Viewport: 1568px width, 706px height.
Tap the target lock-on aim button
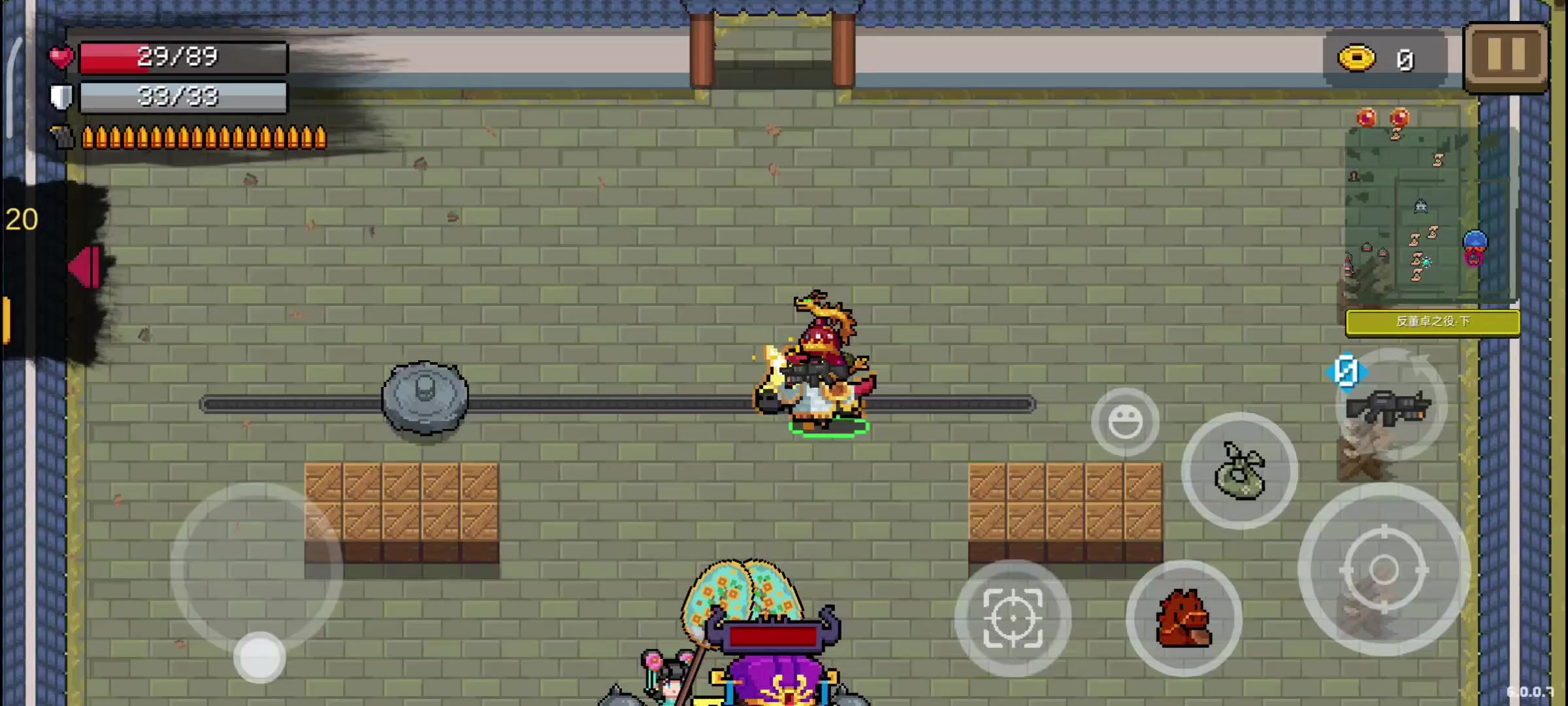coord(1013,618)
